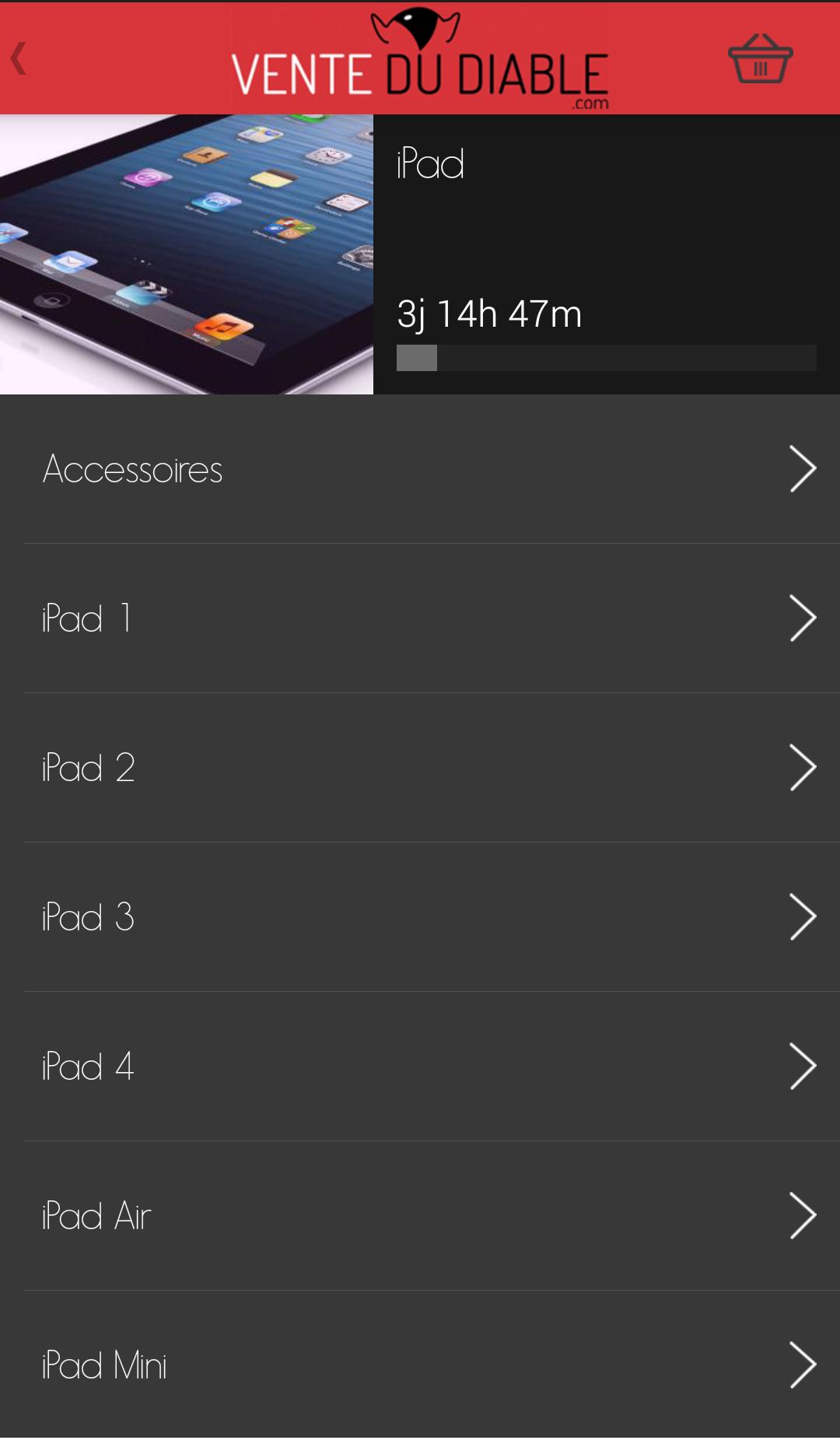Select the iPad Mini row
Image resolution: width=840 pixels, height=1440 pixels.
click(420, 1365)
